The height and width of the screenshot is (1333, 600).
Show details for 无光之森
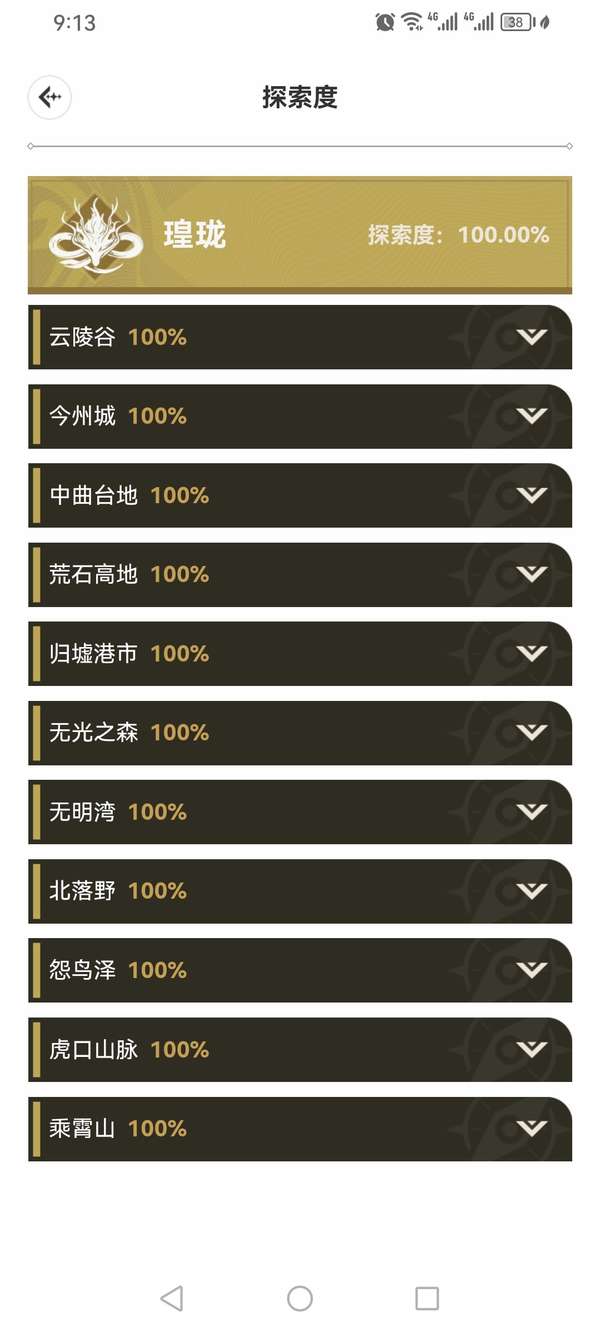click(x=531, y=733)
